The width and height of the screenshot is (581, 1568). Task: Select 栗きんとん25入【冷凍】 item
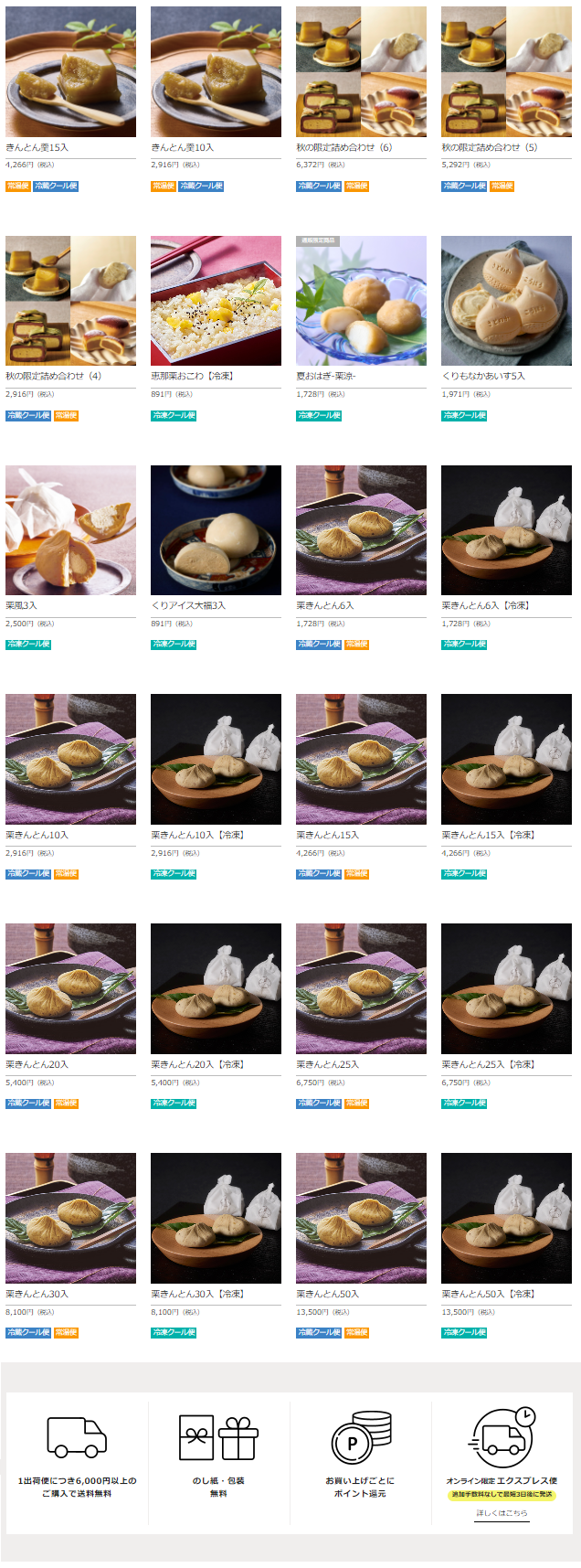tap(506, 988)
